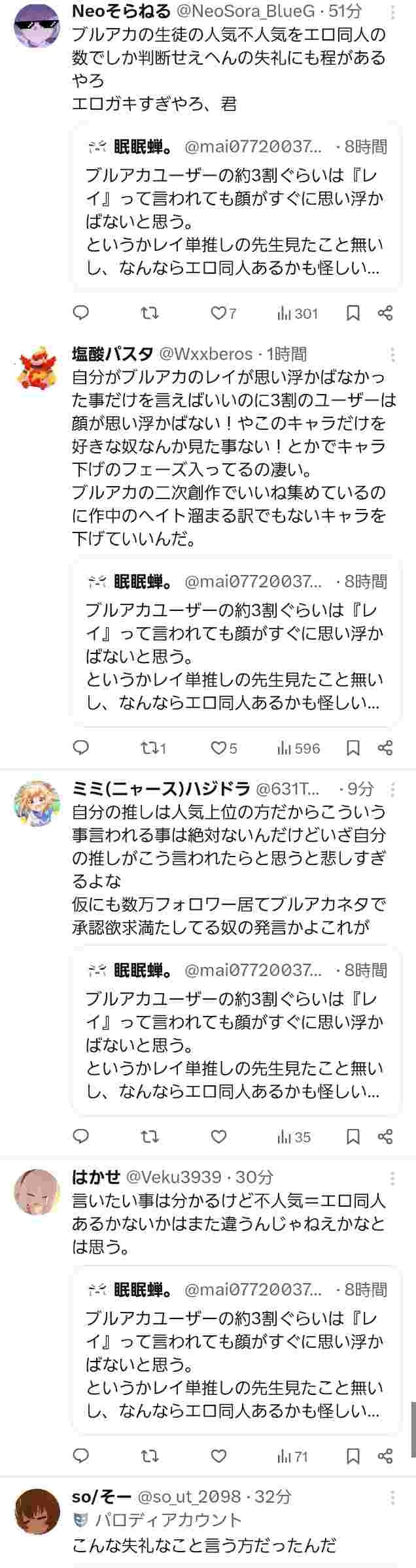The image size is (416, 1568).
Task: Reply to Neoそらねる's post
Action: (x=80, y=313)
